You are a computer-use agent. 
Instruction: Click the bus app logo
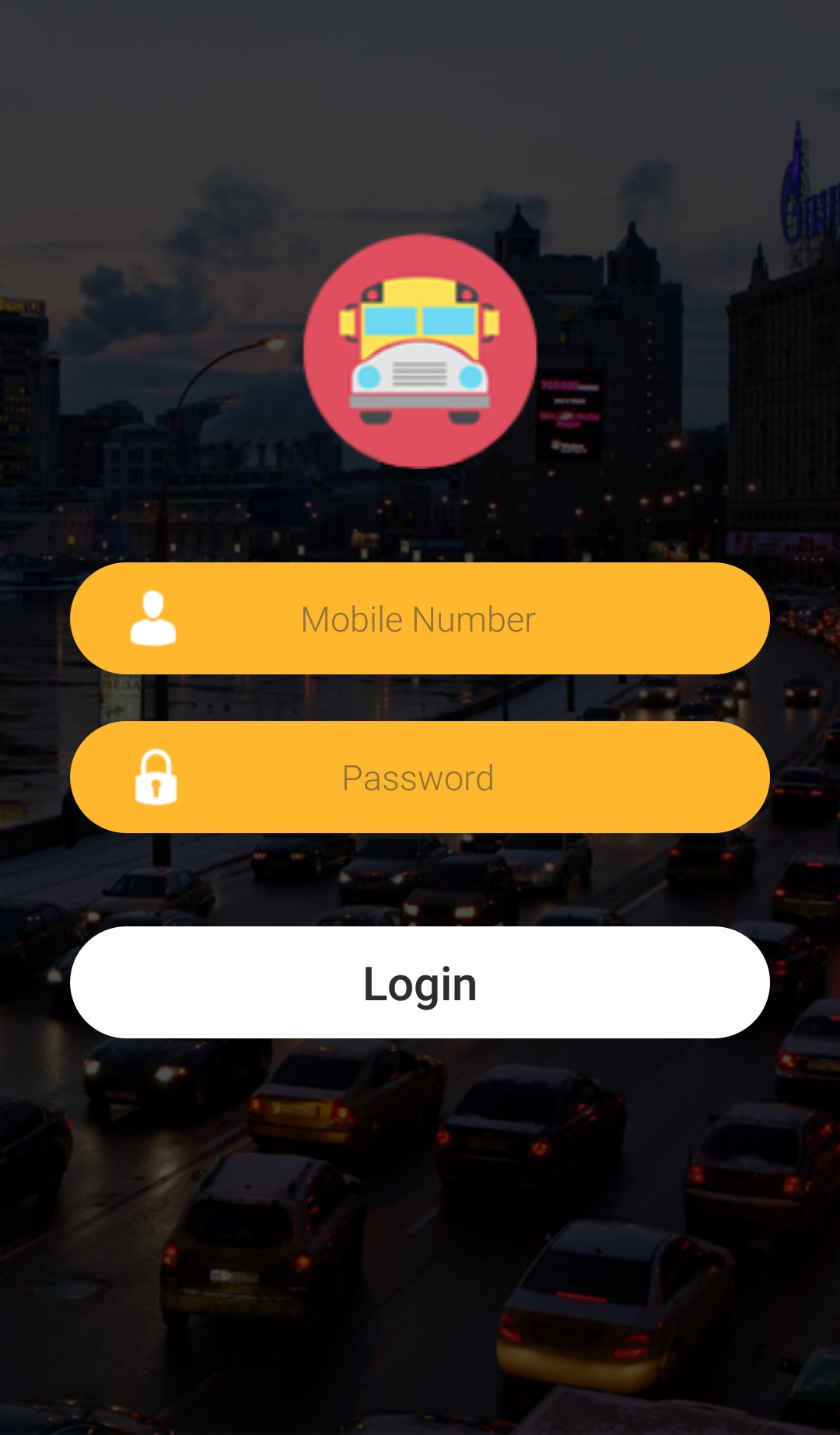coord(420,352)
